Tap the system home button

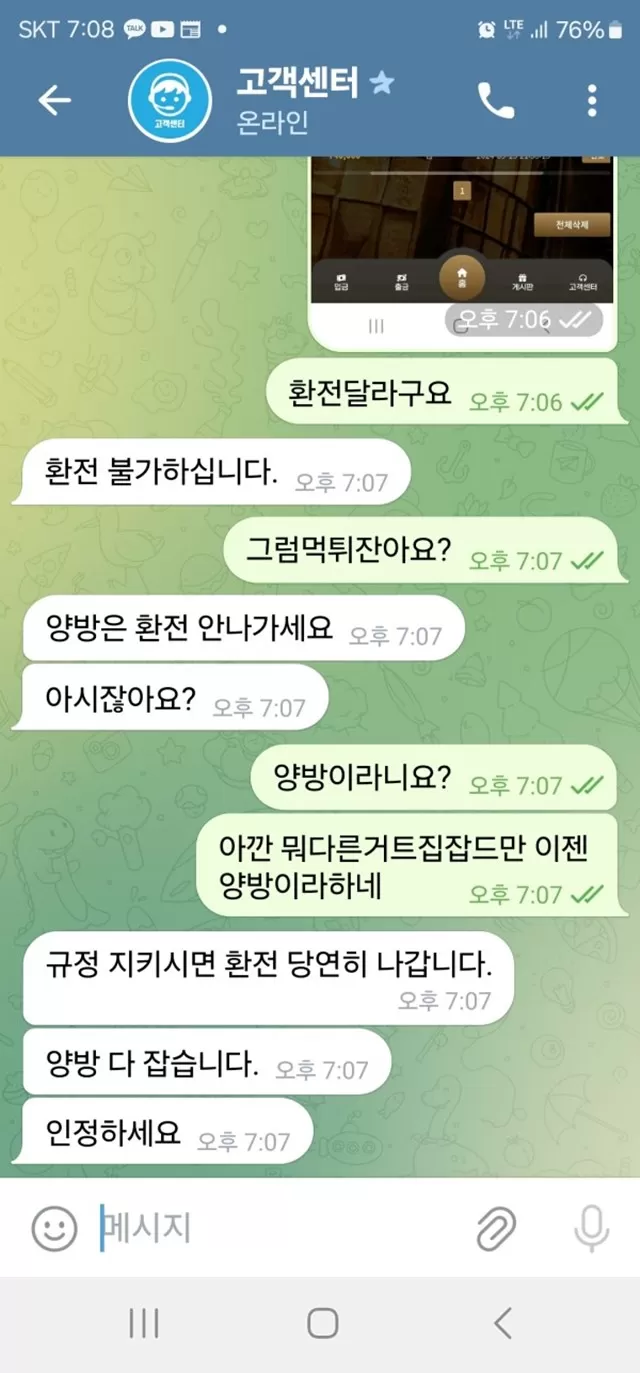[x=322, y=1324]
